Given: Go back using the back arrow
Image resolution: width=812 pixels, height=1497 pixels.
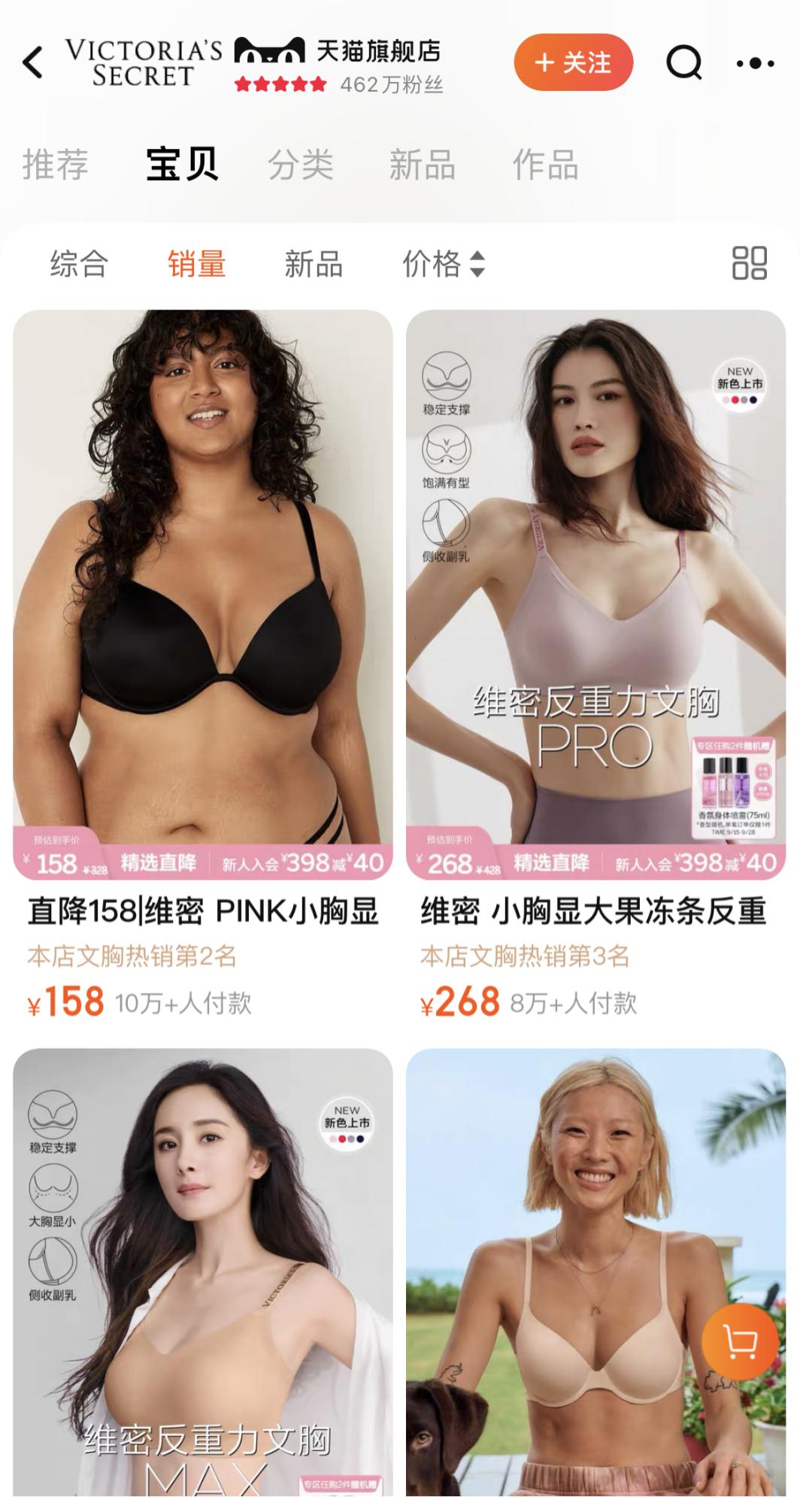Looking at the screenshot, I should (x=33, y=63).
